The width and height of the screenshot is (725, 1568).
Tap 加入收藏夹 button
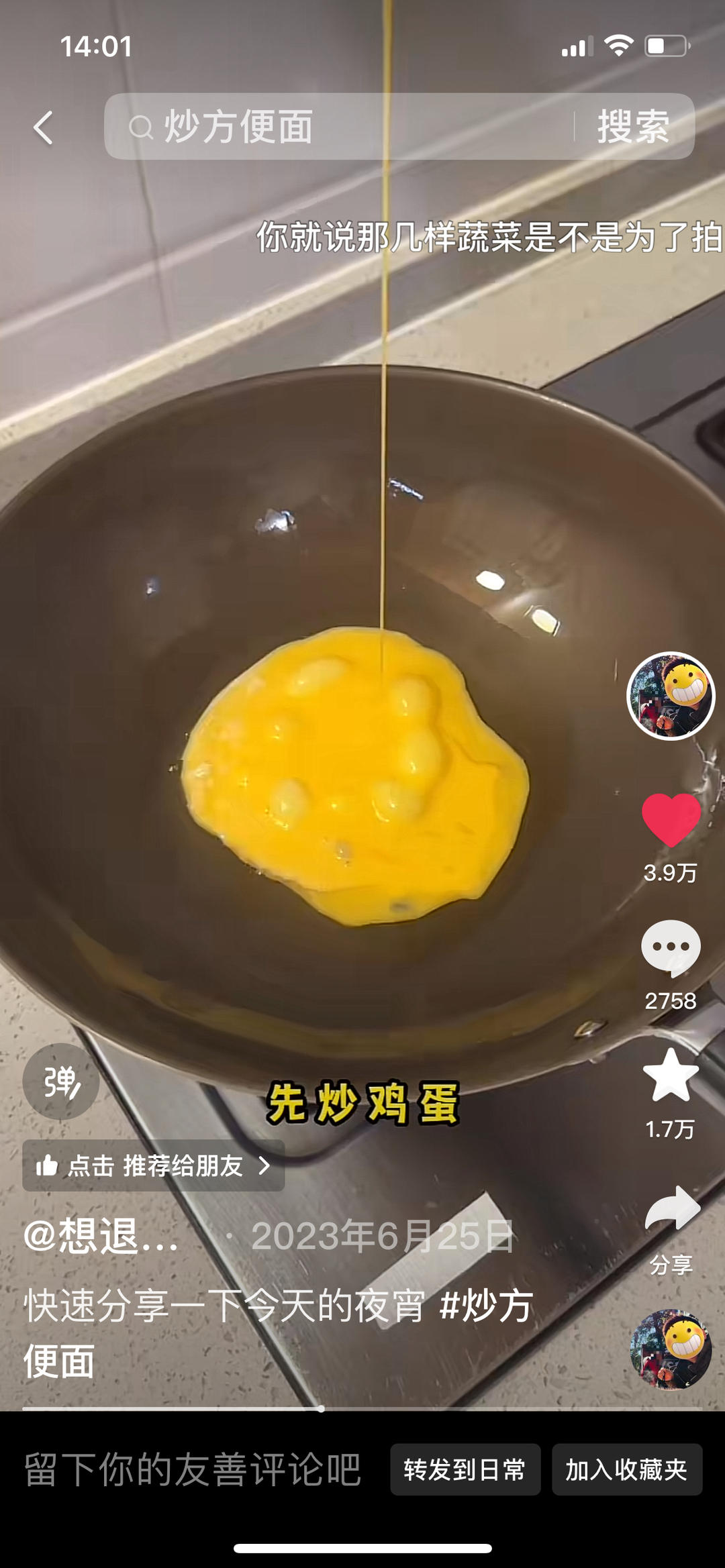pyautogui.click(x=626, y=1469)
